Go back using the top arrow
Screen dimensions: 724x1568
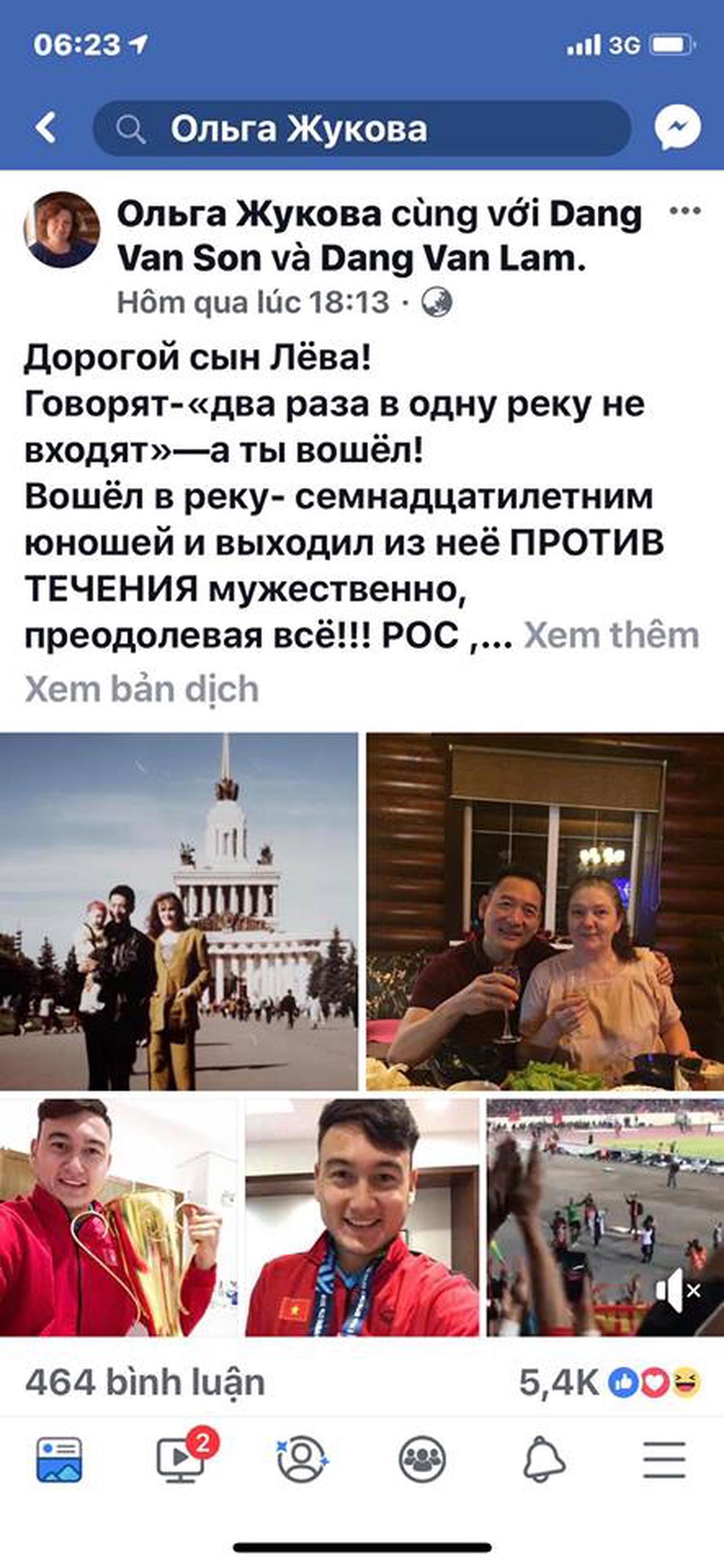(46, 128)
